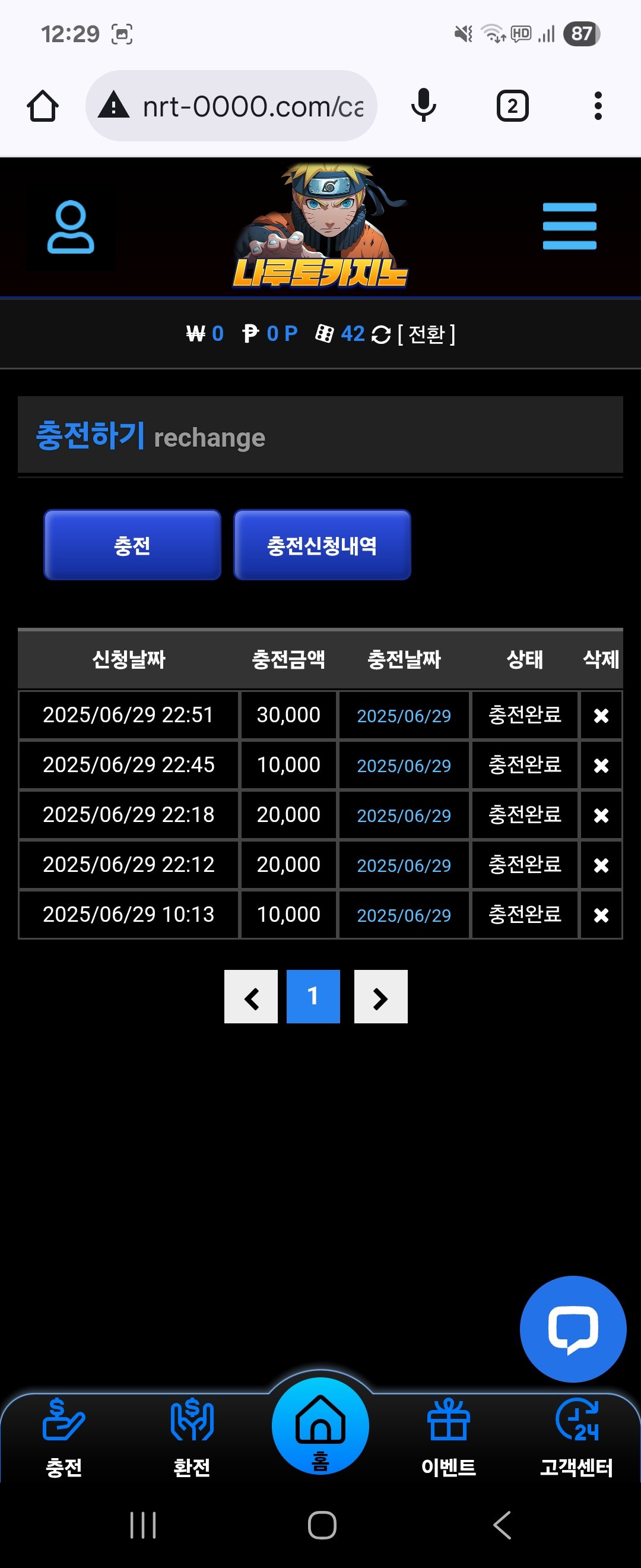Delete the 22:18 20,000 recharge entry

tap(601, 815)
